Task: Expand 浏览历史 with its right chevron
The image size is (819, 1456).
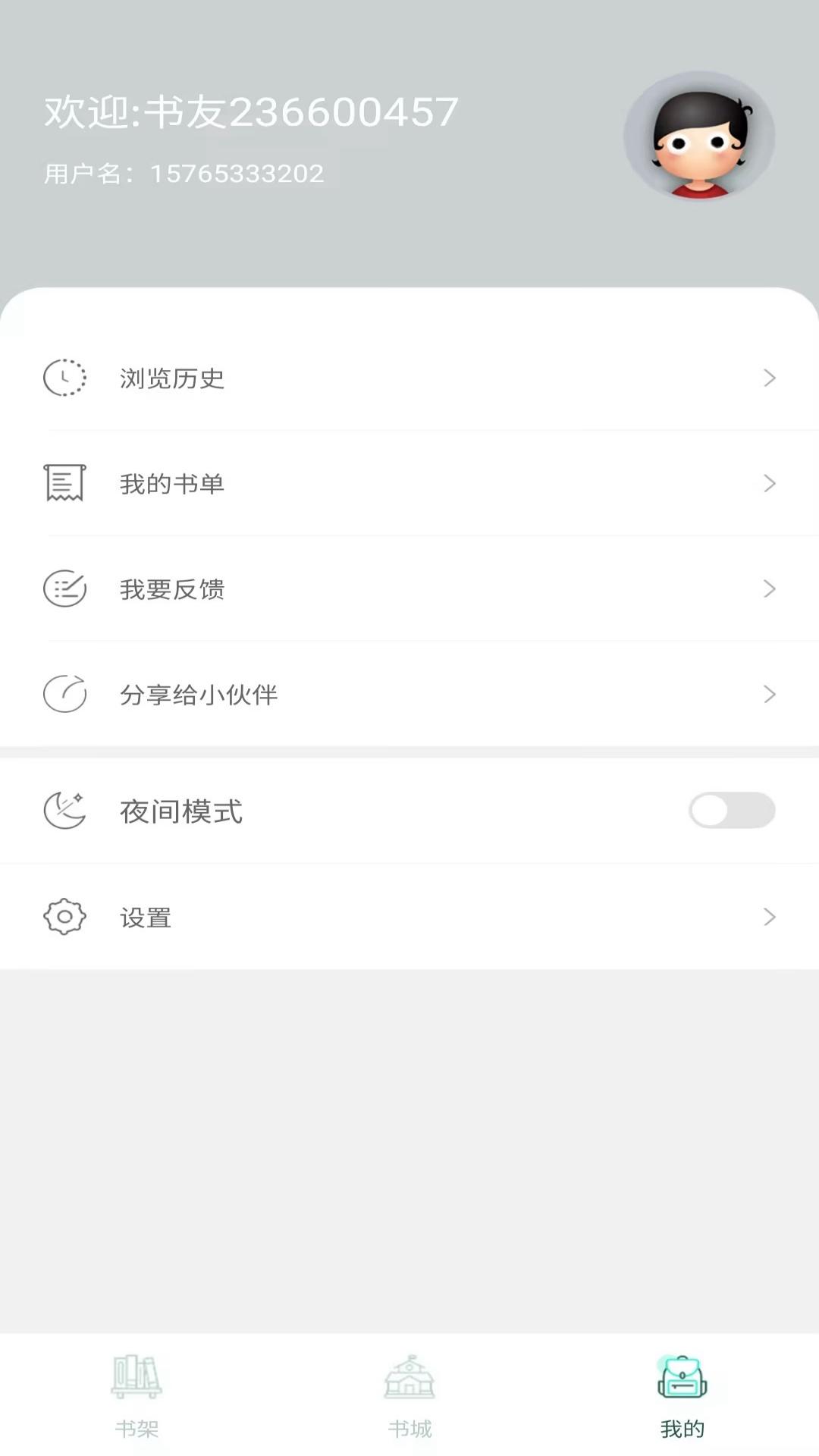Action: pyautogui.click(x=770, y=378)
